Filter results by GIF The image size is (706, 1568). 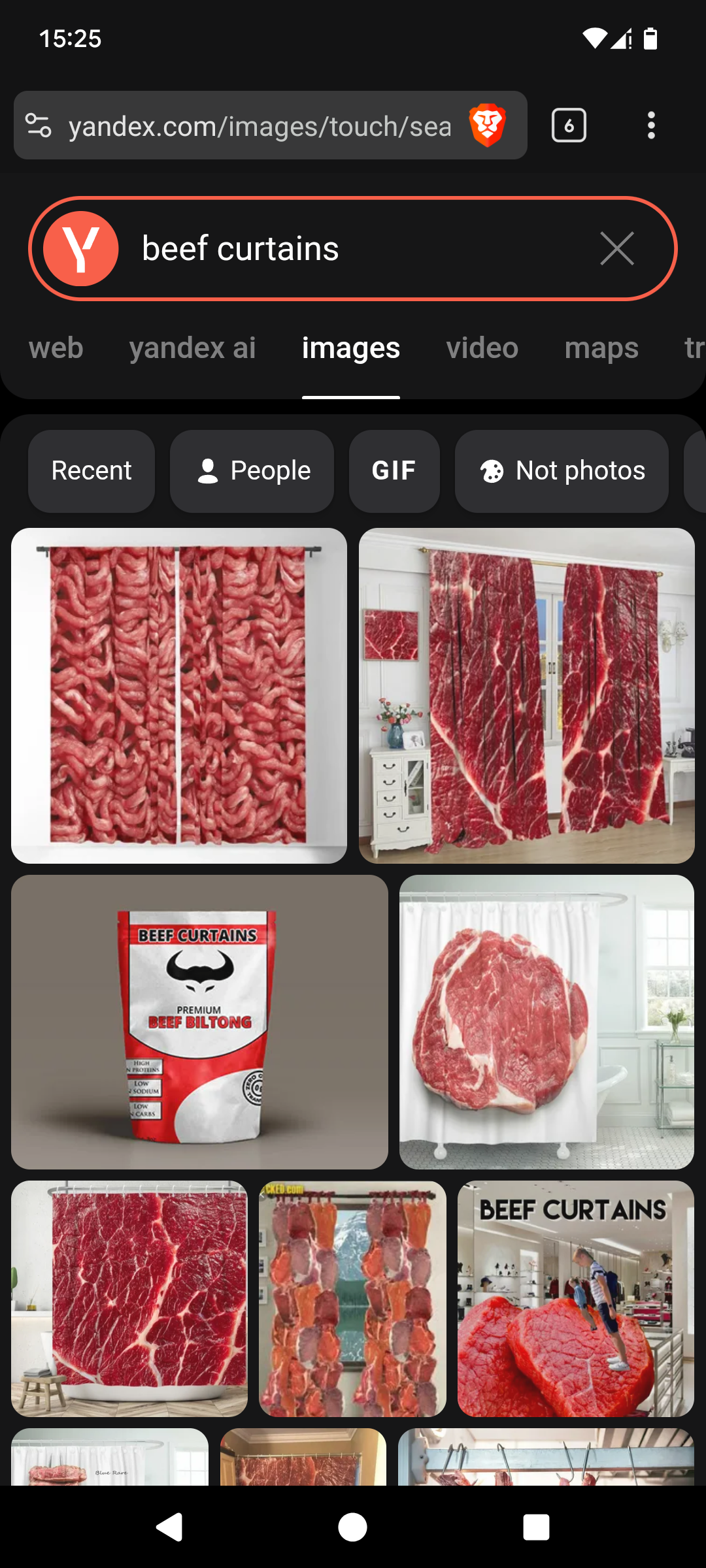[394, 471]
